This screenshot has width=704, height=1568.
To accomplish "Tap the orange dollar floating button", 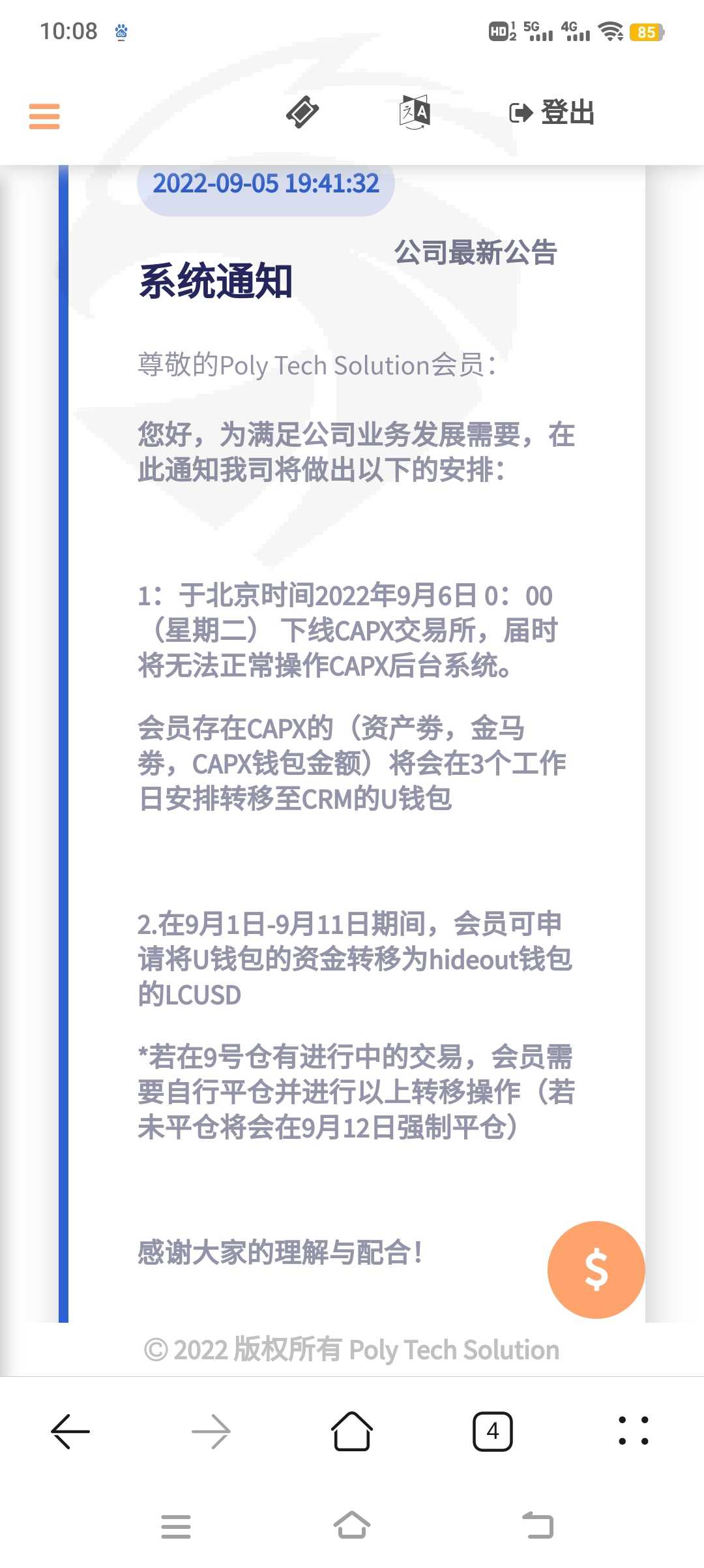I will tap(596, 1269).
